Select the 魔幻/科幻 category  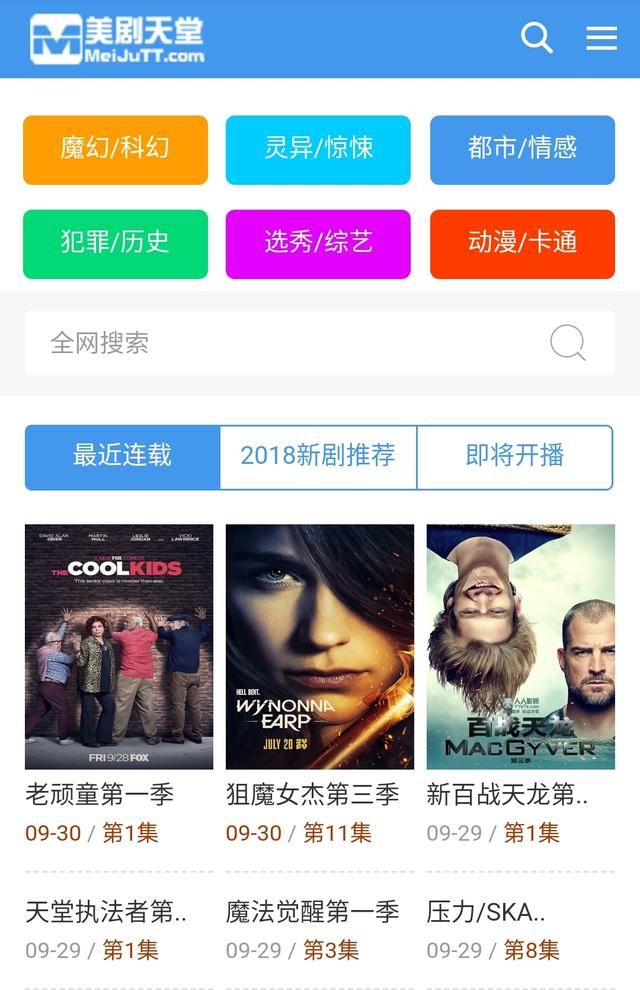[115, 149]
